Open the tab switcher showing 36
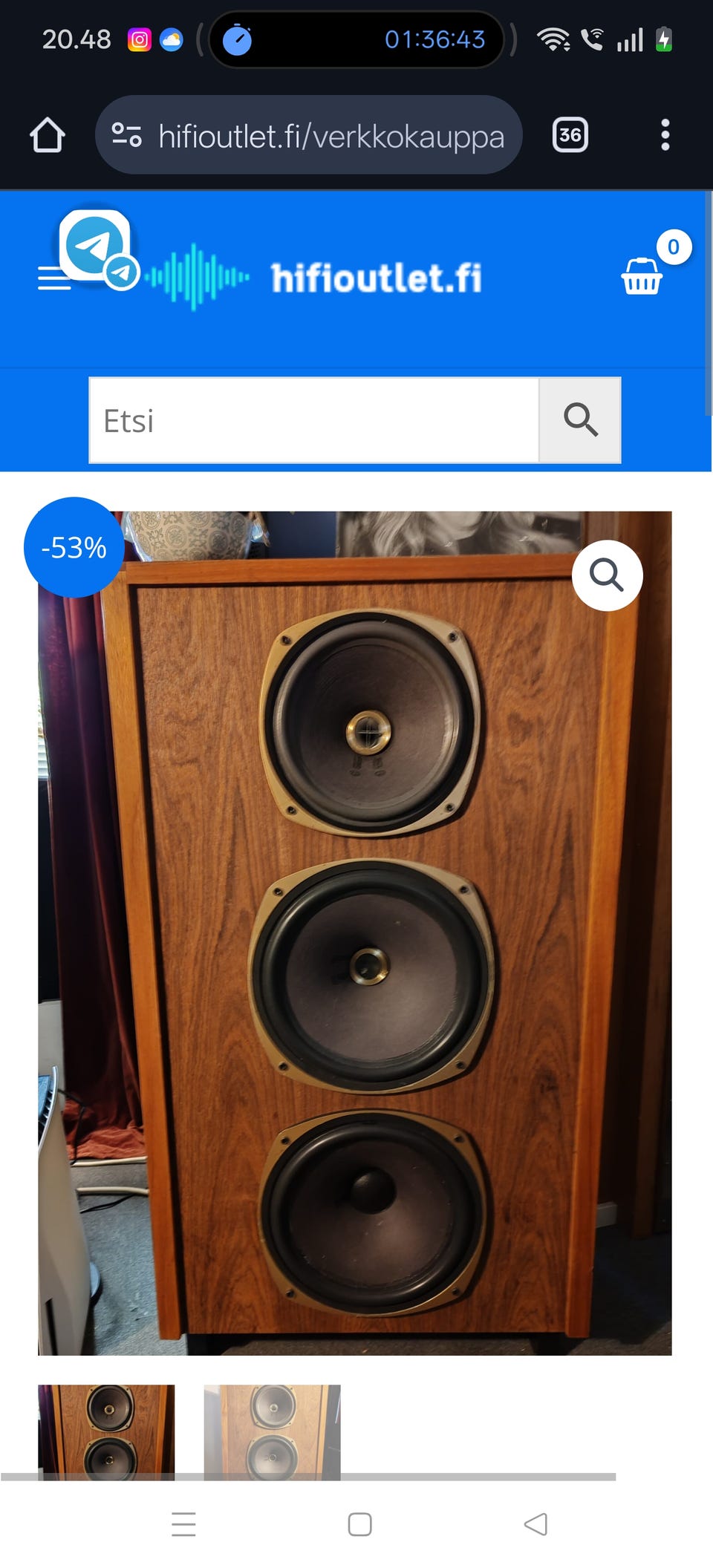The width and height of the screenshot is (713, 1568). [570, 135]
